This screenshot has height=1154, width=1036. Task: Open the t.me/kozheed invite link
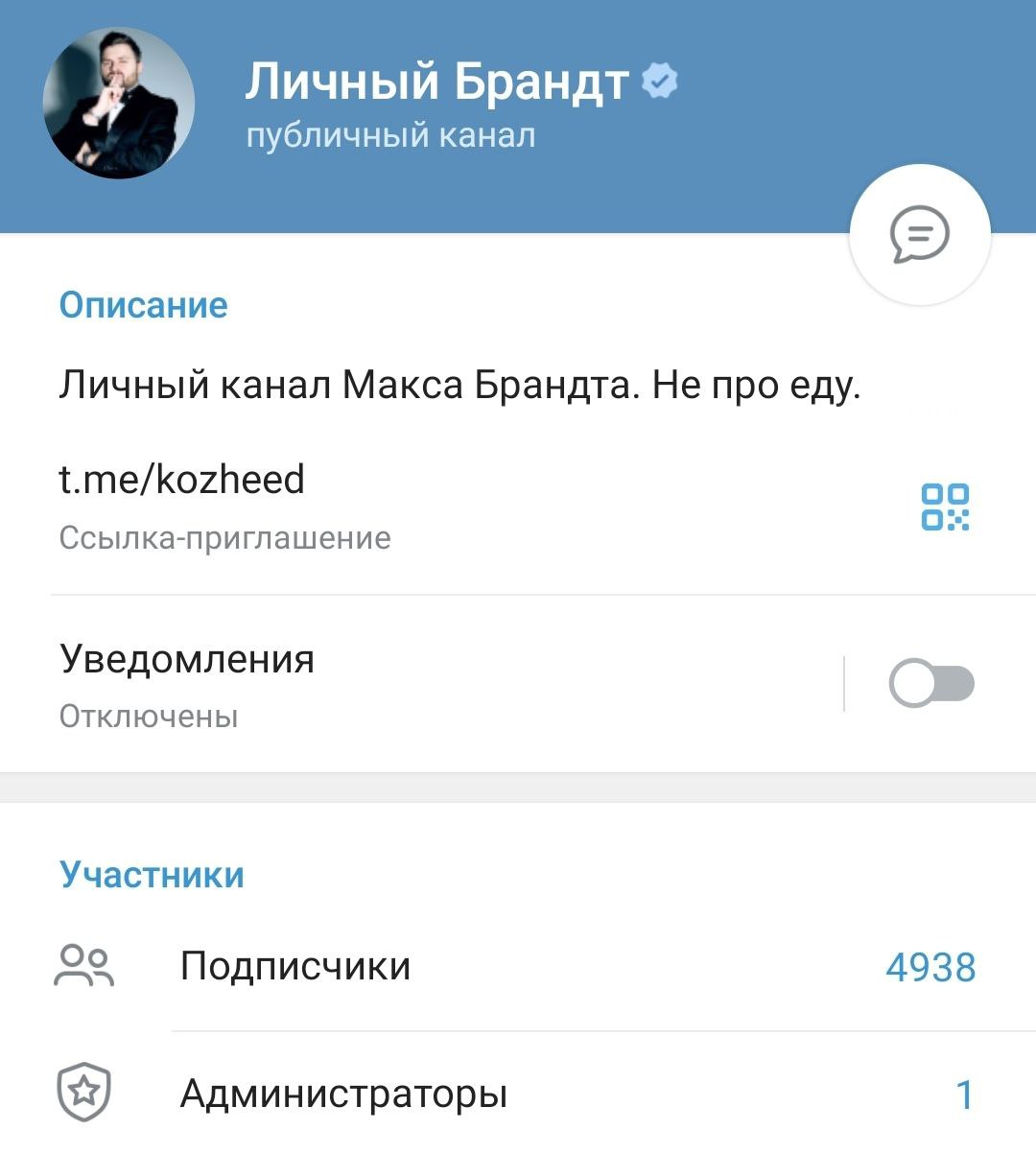[182, 480]
